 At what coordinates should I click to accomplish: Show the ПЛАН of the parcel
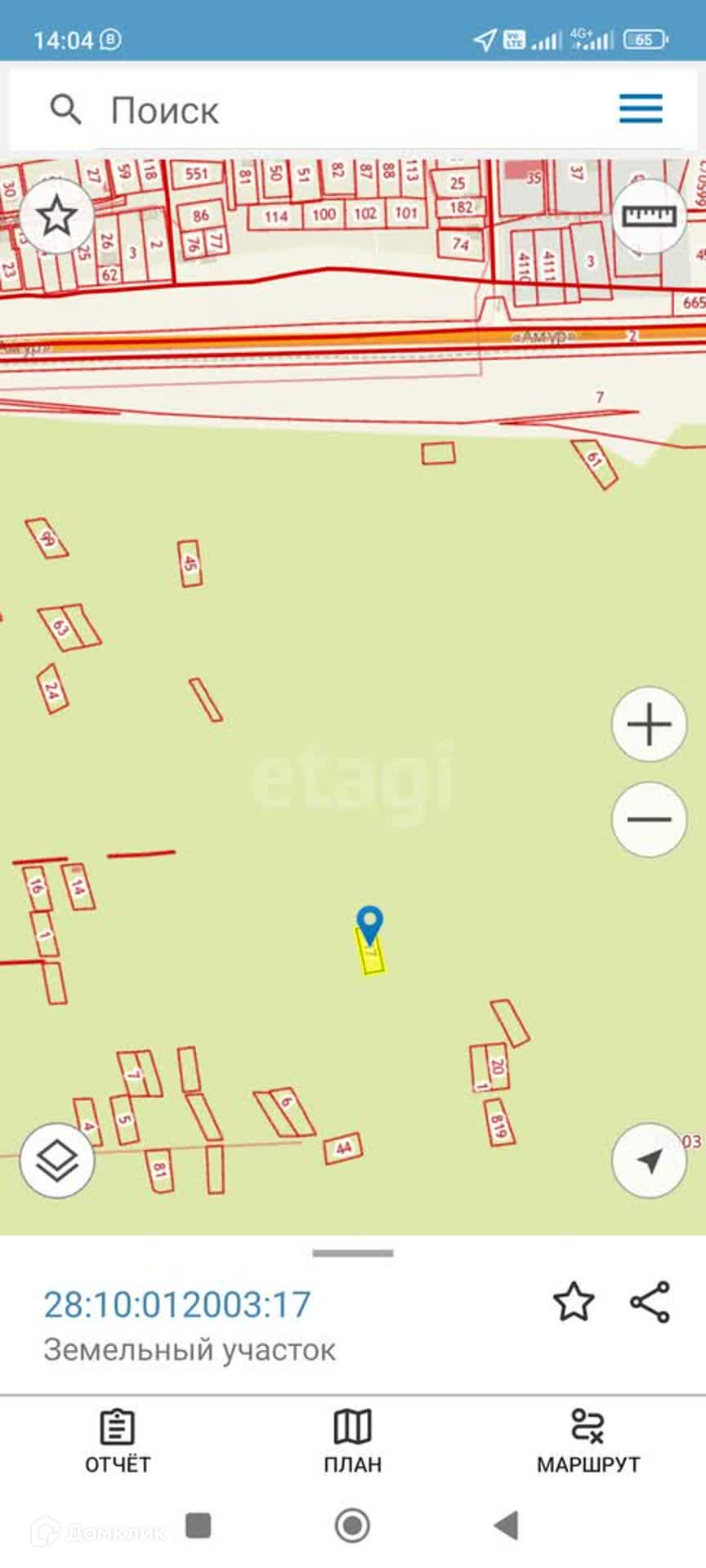353,1442
